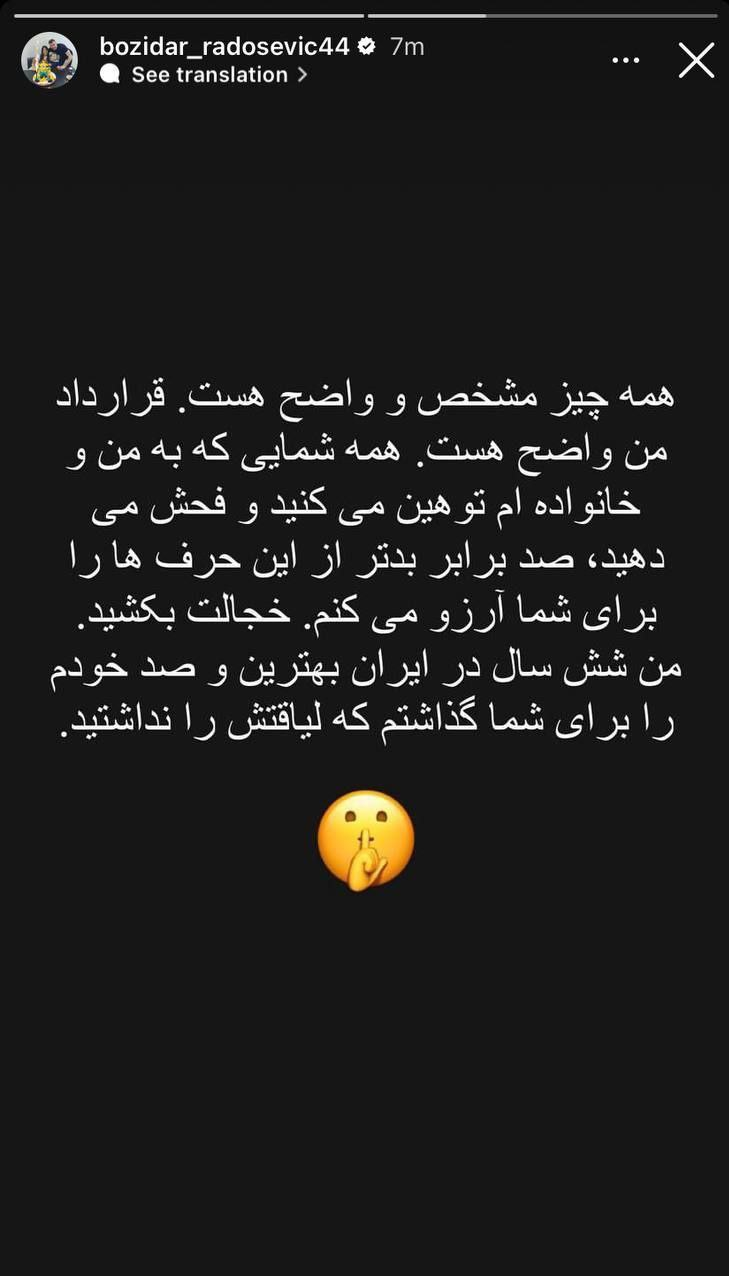Screen dimensions: 729x1276
Task: Click the X icon to exit the story
Action: click(695, 60)
